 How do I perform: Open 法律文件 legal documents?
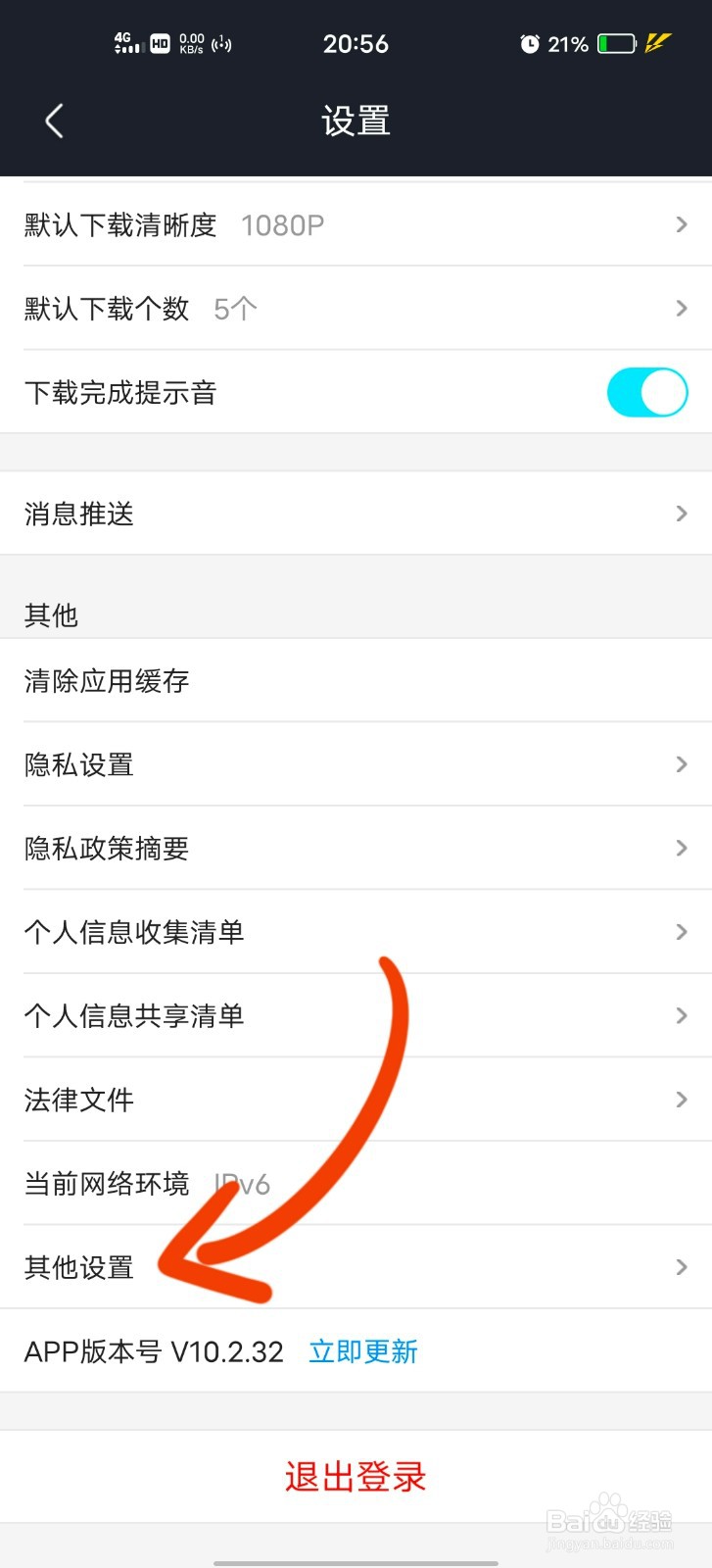(x=356, y=1100)
